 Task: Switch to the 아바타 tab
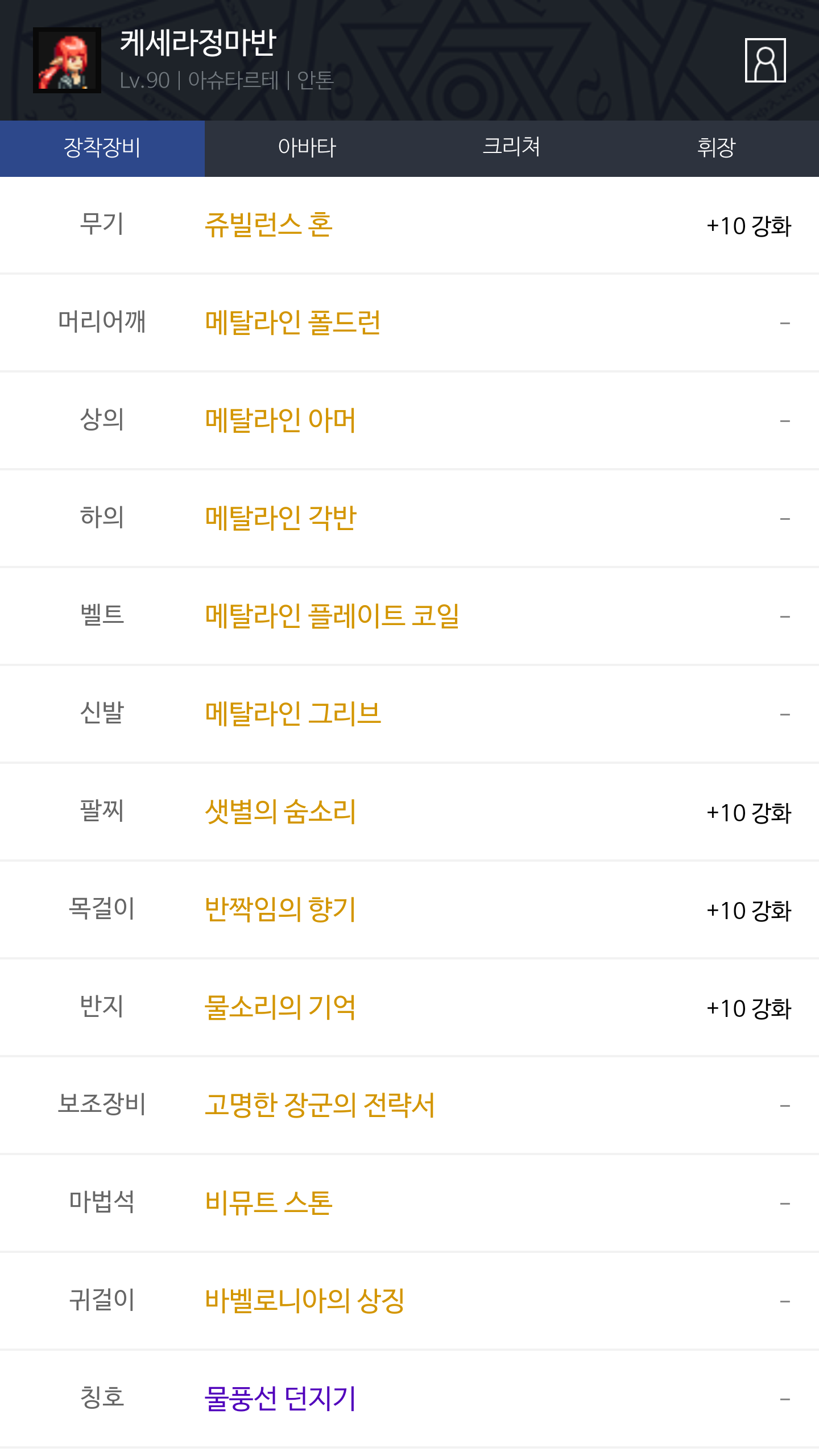click(307, 148)
